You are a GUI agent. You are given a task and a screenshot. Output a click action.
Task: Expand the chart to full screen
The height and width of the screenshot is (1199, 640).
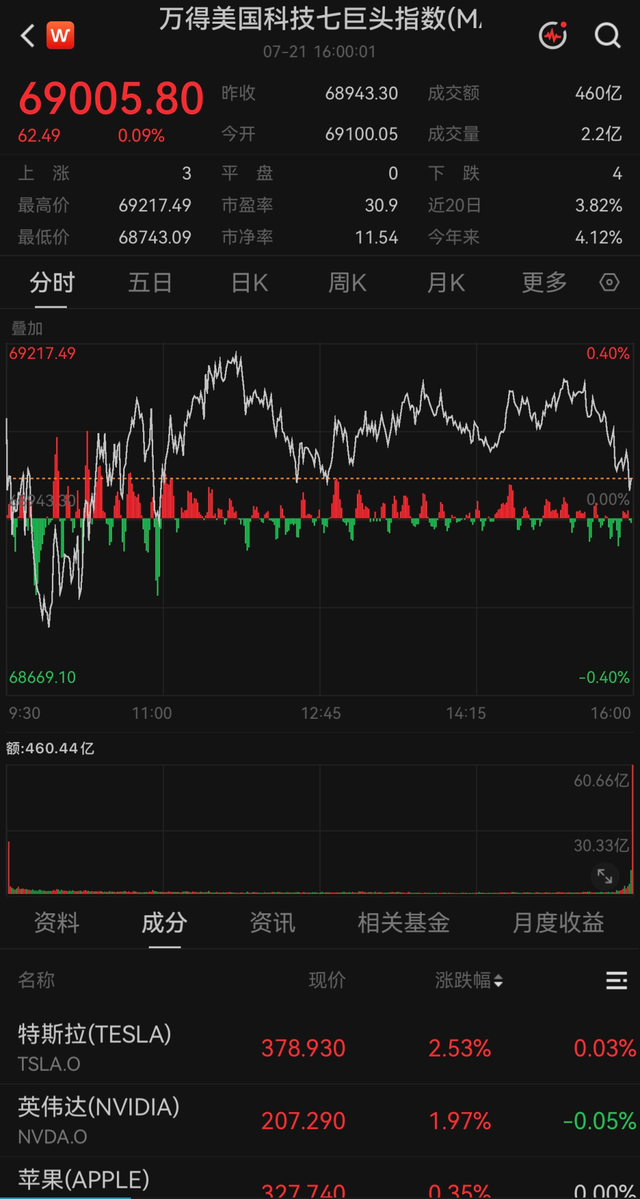tap(605, 876)
